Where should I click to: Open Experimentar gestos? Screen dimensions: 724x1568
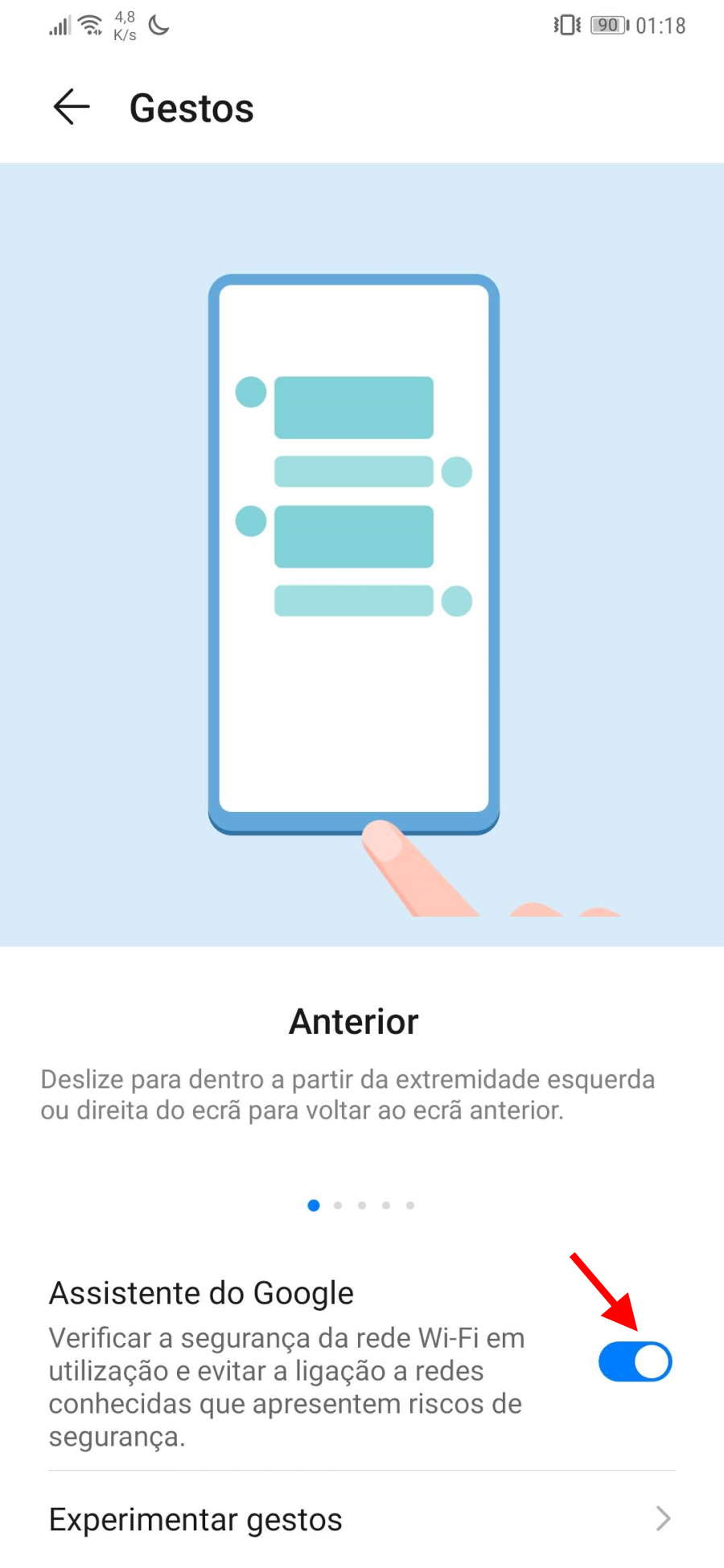[361, 1519]
